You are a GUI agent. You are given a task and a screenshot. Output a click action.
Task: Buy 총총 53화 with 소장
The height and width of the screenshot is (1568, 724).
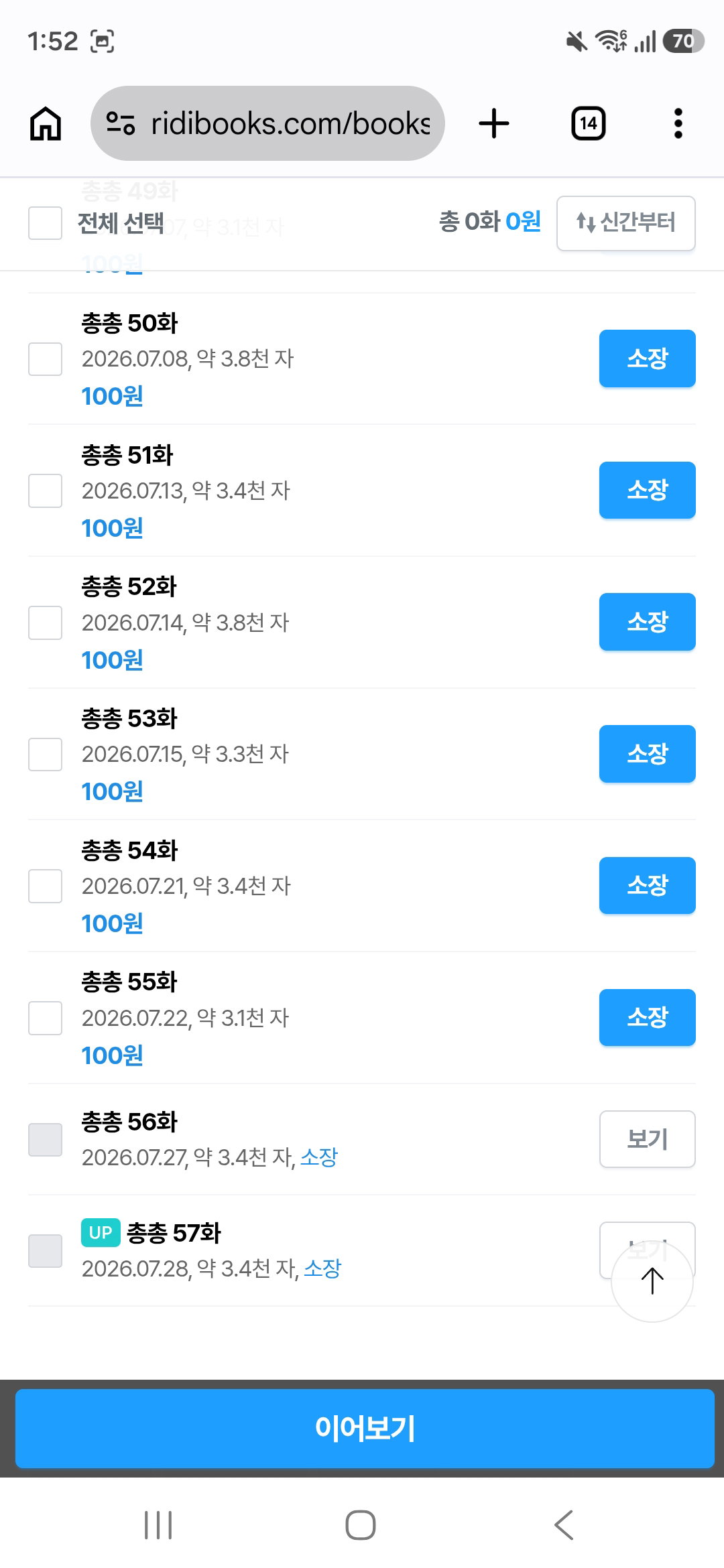[647, 753]
